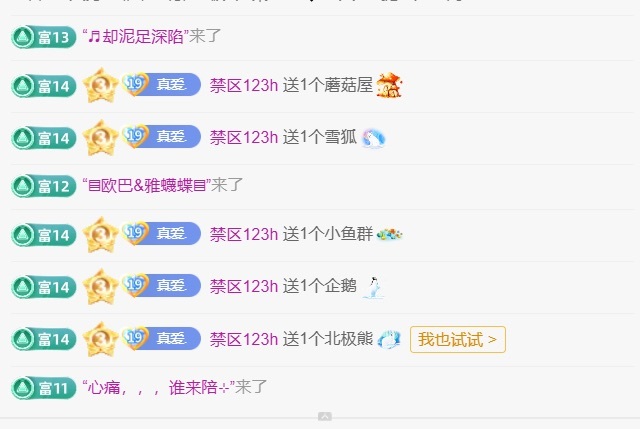Open the profile of user 却泥足深陷
640x429 pixels.
[x=135, y=37]
